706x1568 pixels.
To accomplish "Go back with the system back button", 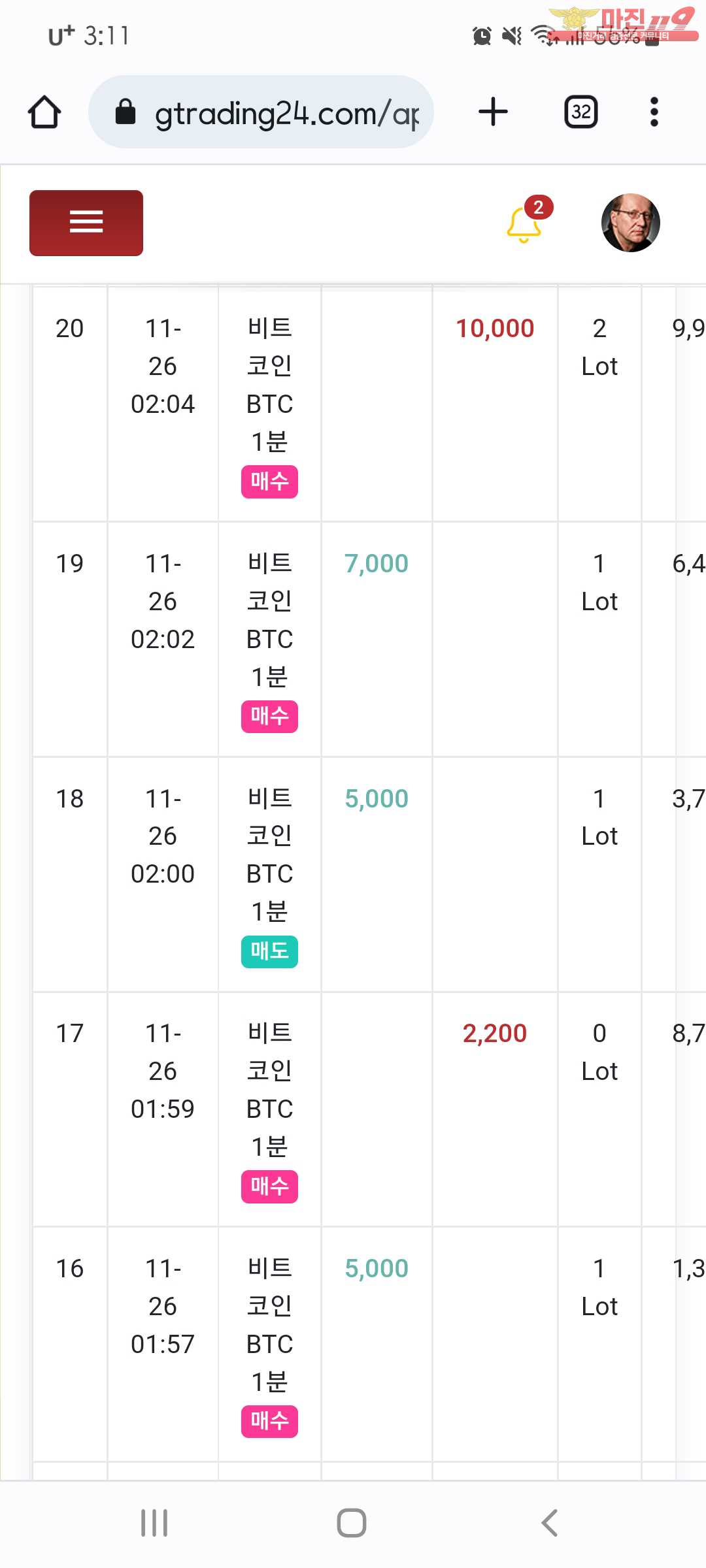I will coord(550,1523).
